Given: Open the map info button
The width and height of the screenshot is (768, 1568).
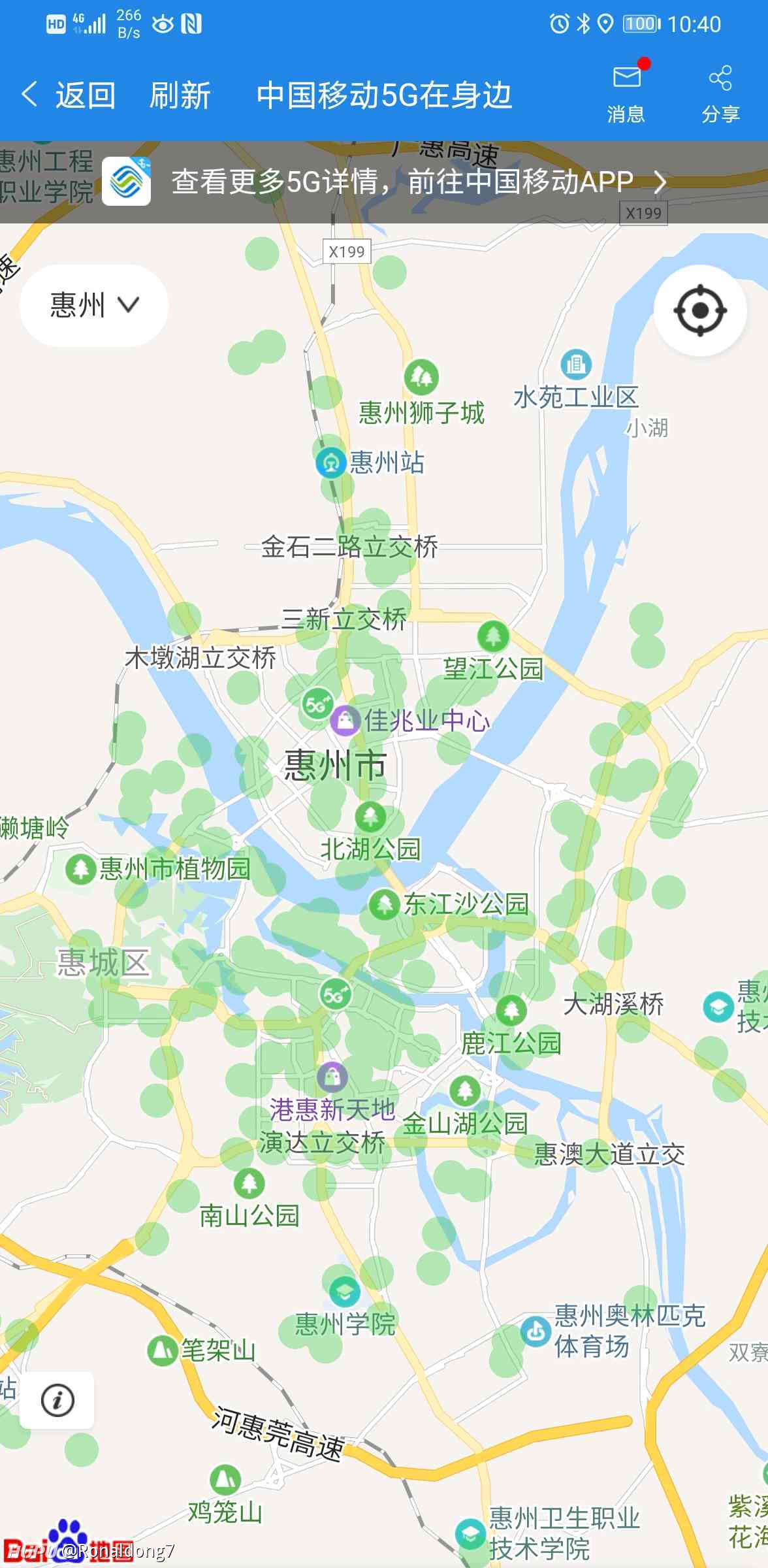Looking at the screenshot, I should tap(57, 1400).
